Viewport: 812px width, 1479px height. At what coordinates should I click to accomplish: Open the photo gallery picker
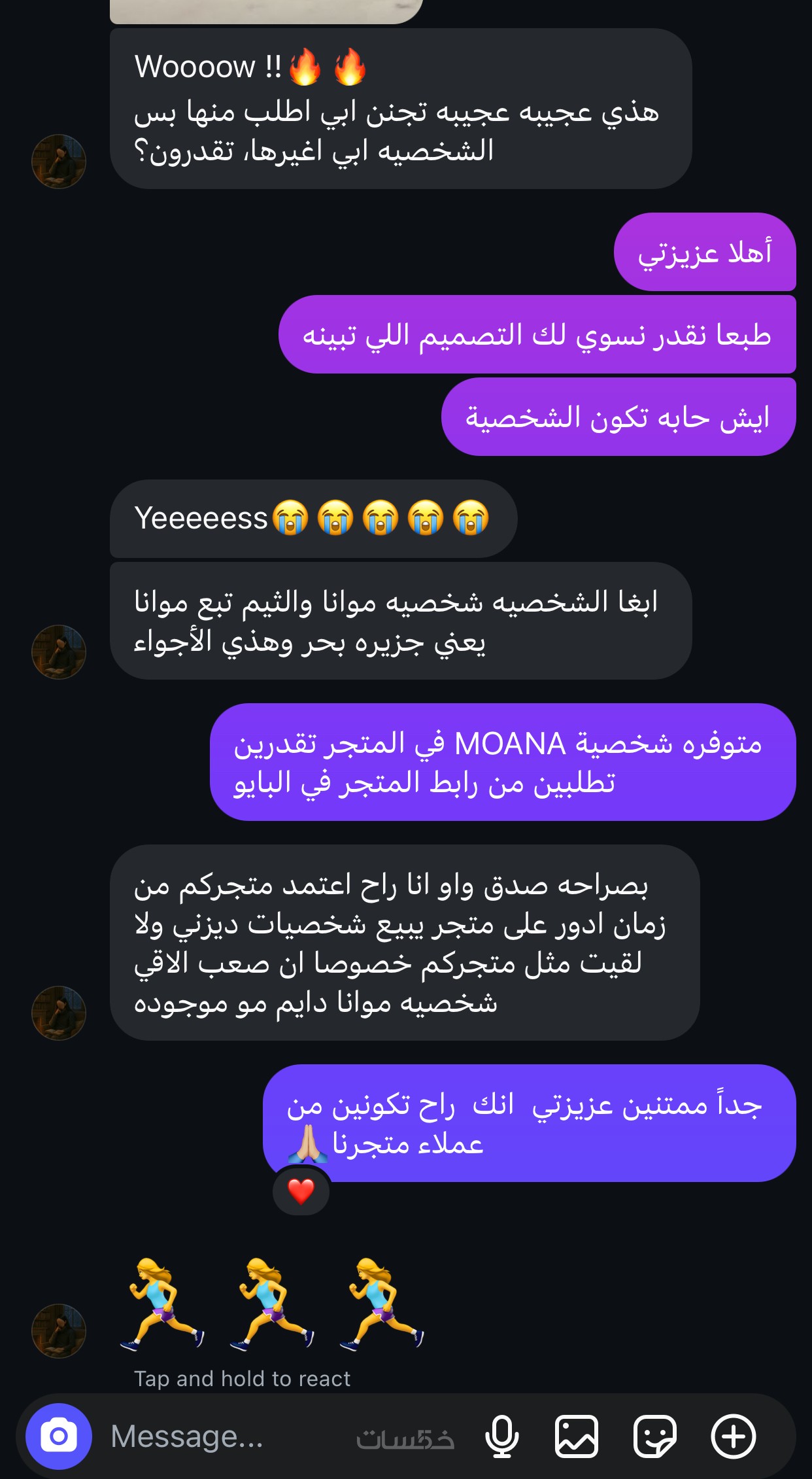[577, 1436]
